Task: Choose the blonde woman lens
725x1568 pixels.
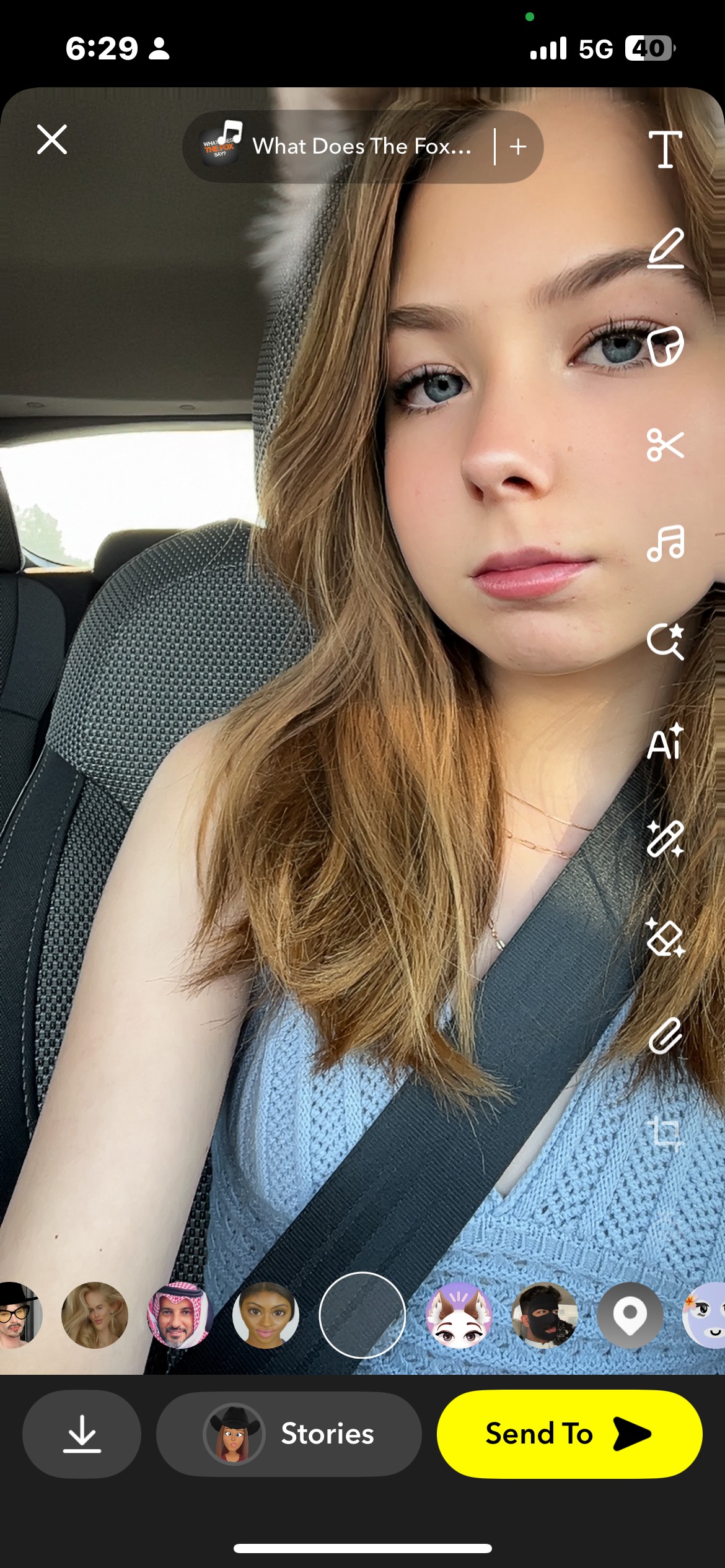Action: click(95, 1315)
